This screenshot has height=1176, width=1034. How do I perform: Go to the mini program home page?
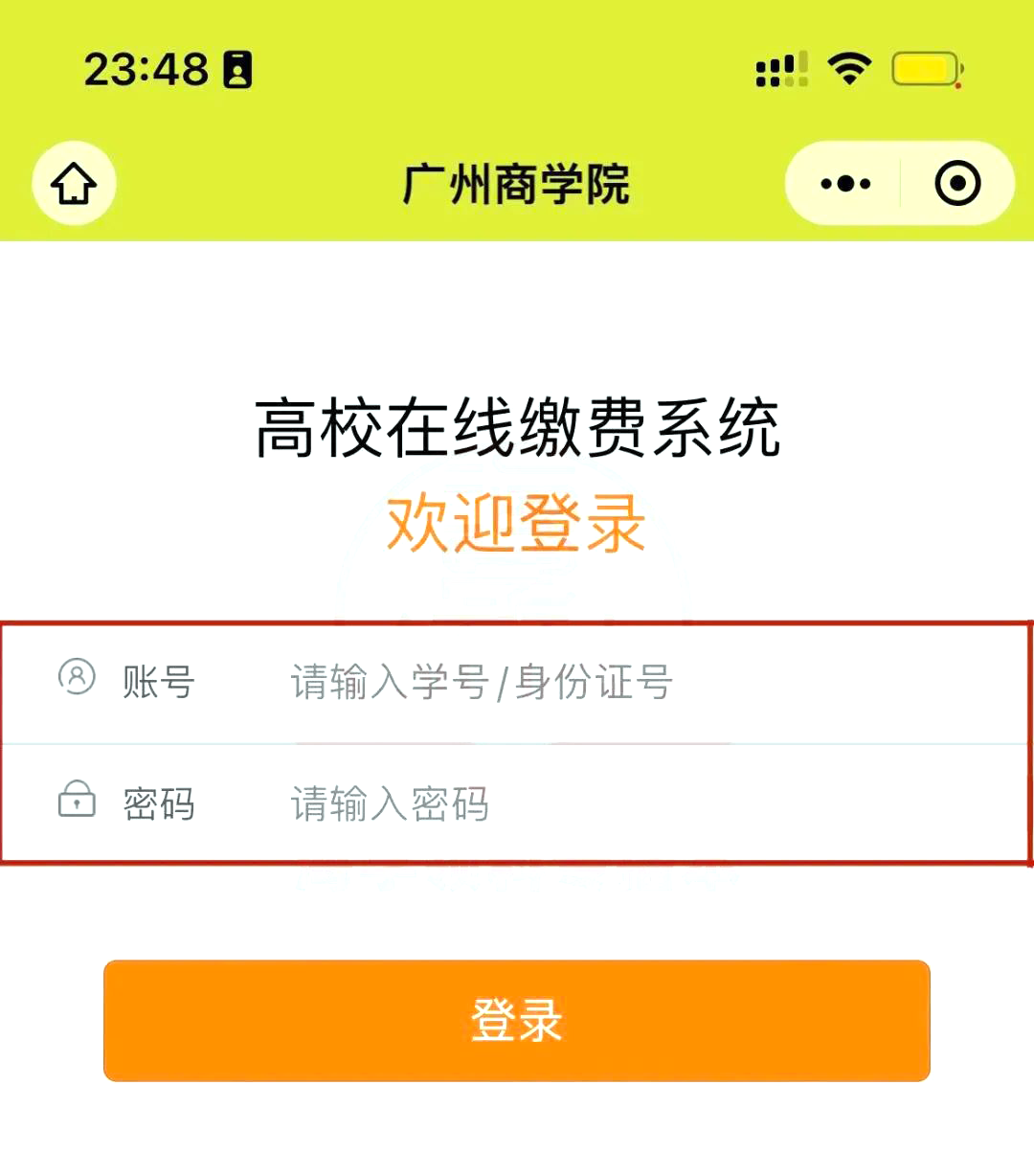tap(74, 183)
